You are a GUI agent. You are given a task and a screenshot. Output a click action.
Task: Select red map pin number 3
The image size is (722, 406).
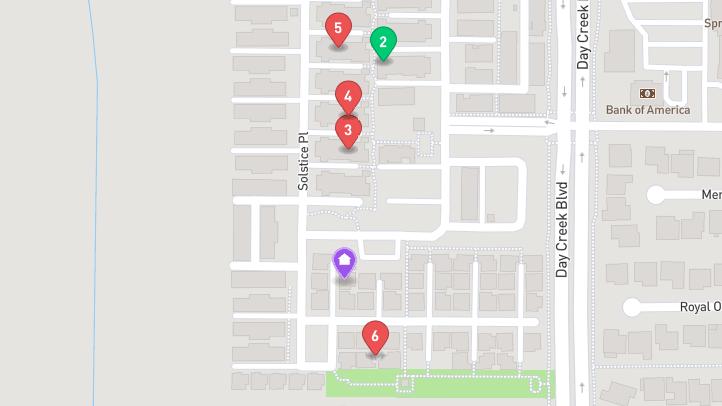click(x=348, y=129)
